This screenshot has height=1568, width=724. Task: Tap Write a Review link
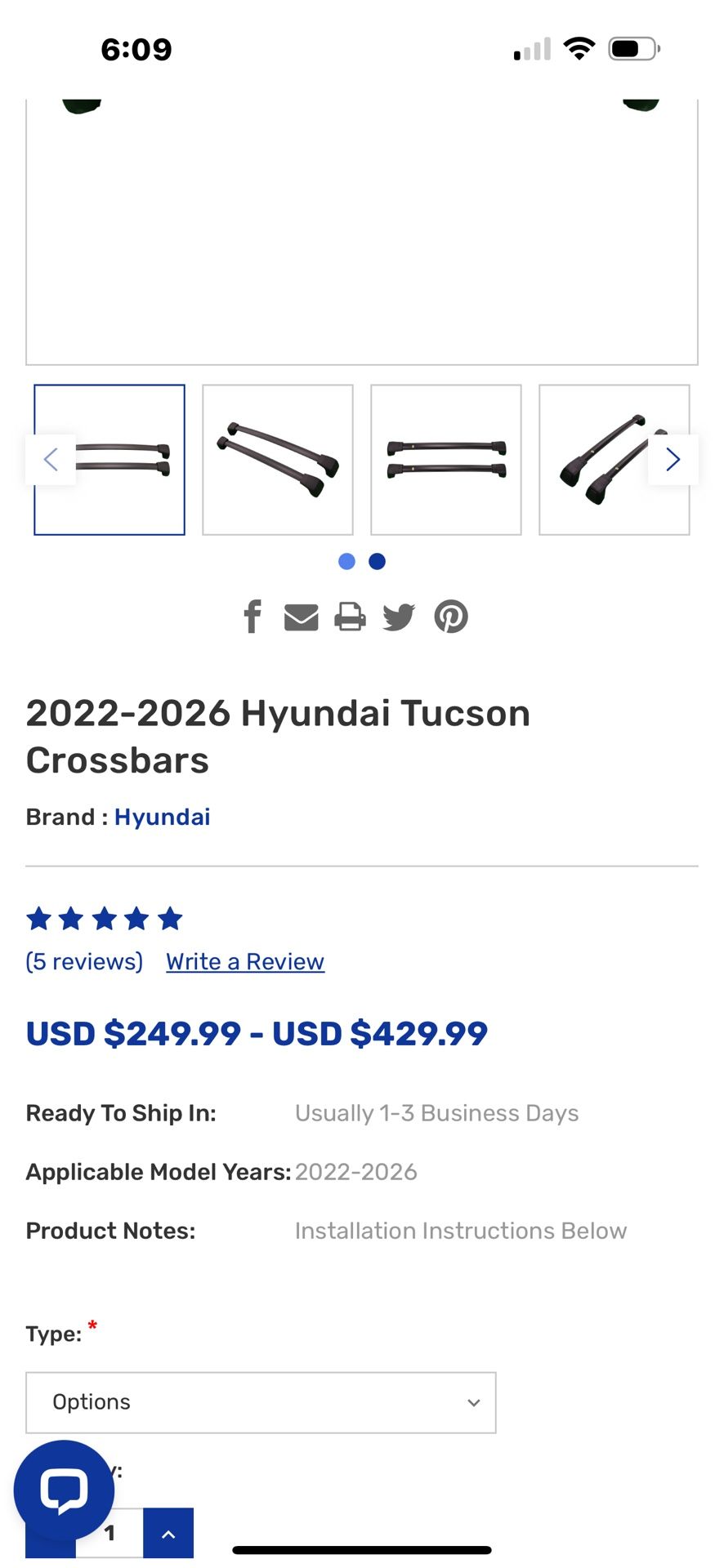click(x=245, y=961)
